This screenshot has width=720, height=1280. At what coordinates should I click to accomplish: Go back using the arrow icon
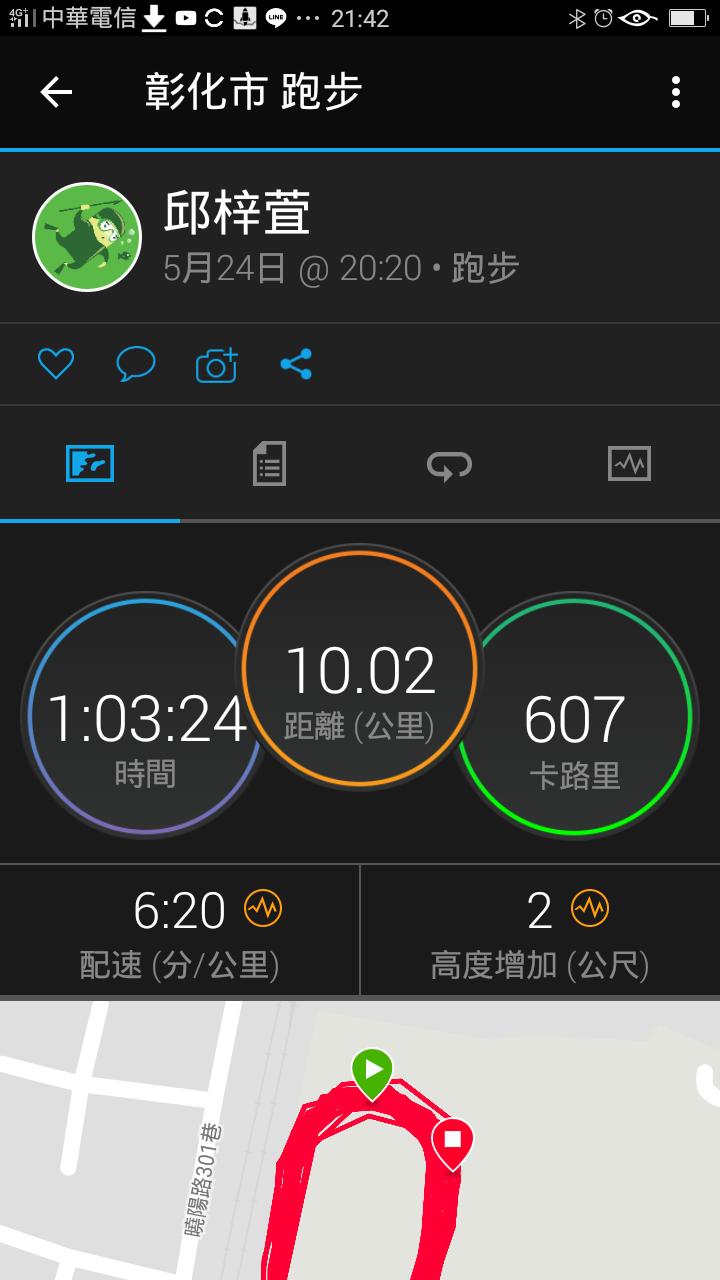[x=56, y=93]
